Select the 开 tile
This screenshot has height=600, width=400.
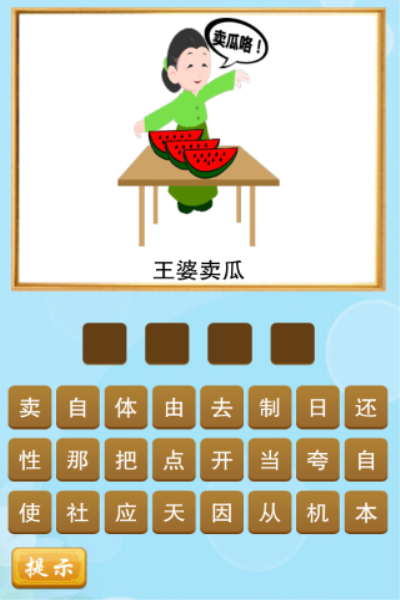click(x=222, y=460)
